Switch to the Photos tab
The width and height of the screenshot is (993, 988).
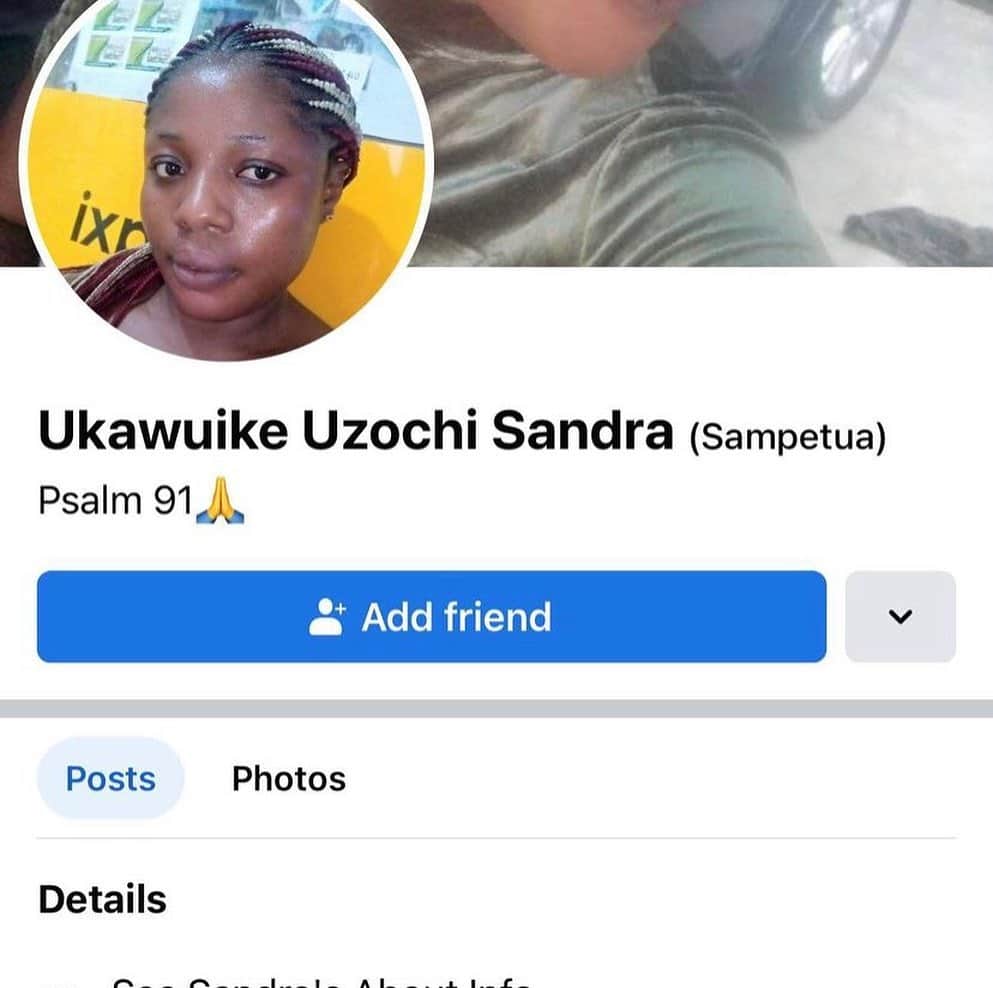coord(288,779)
